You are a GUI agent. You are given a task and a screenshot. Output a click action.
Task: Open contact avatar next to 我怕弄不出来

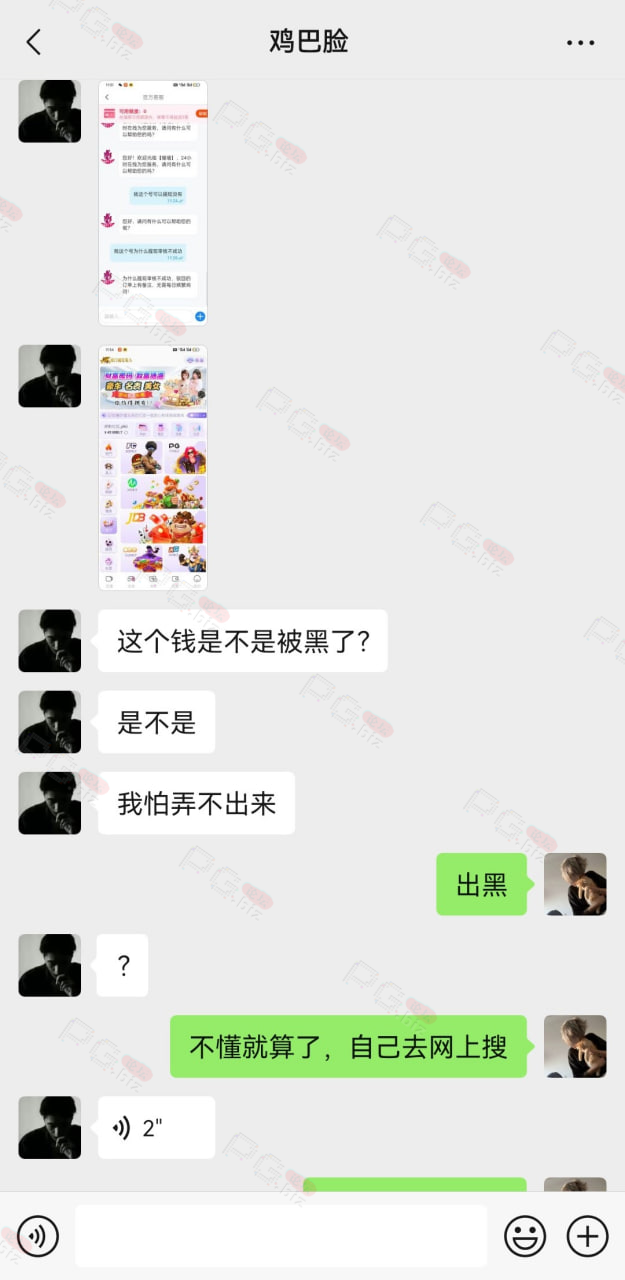49,803
